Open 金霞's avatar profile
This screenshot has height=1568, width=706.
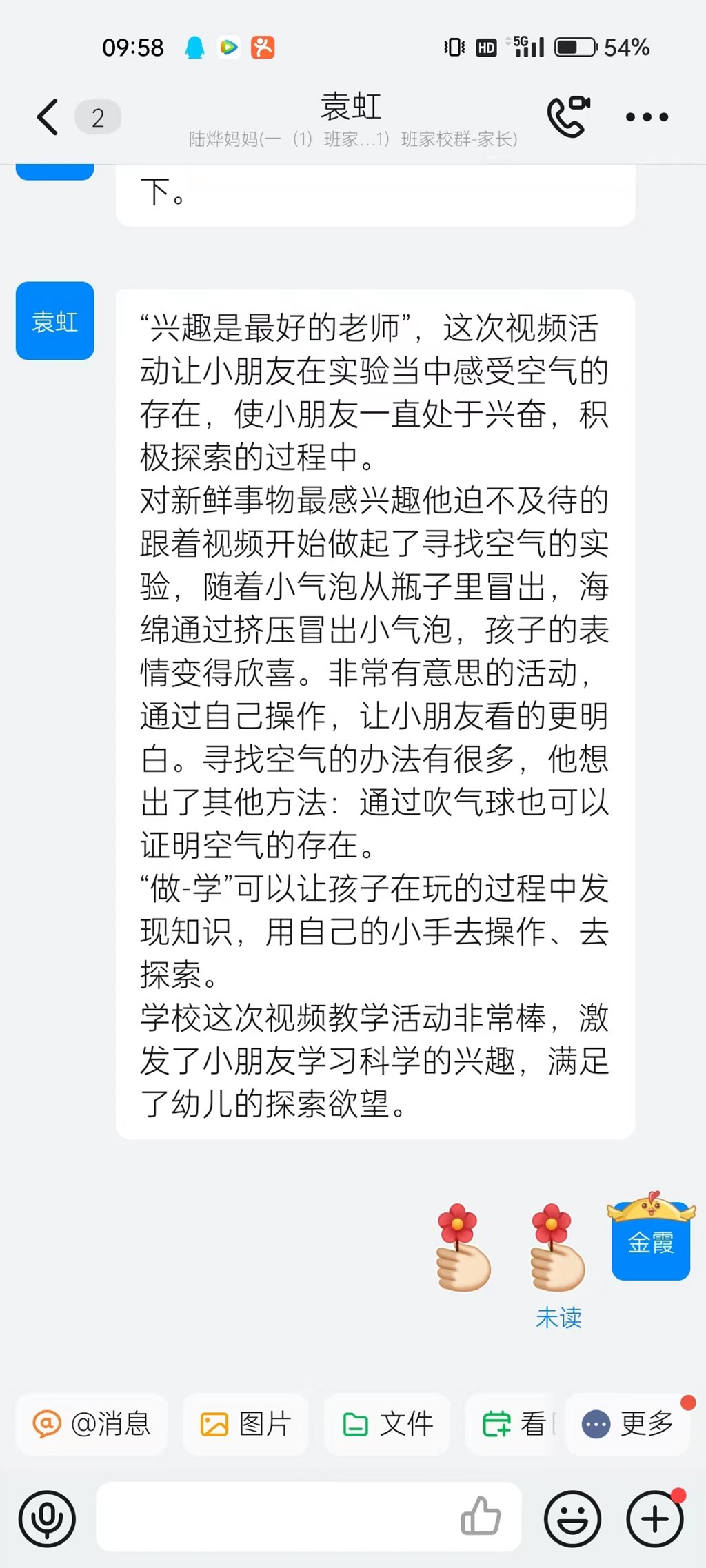pyautogui.click(x=651, y=1241)
